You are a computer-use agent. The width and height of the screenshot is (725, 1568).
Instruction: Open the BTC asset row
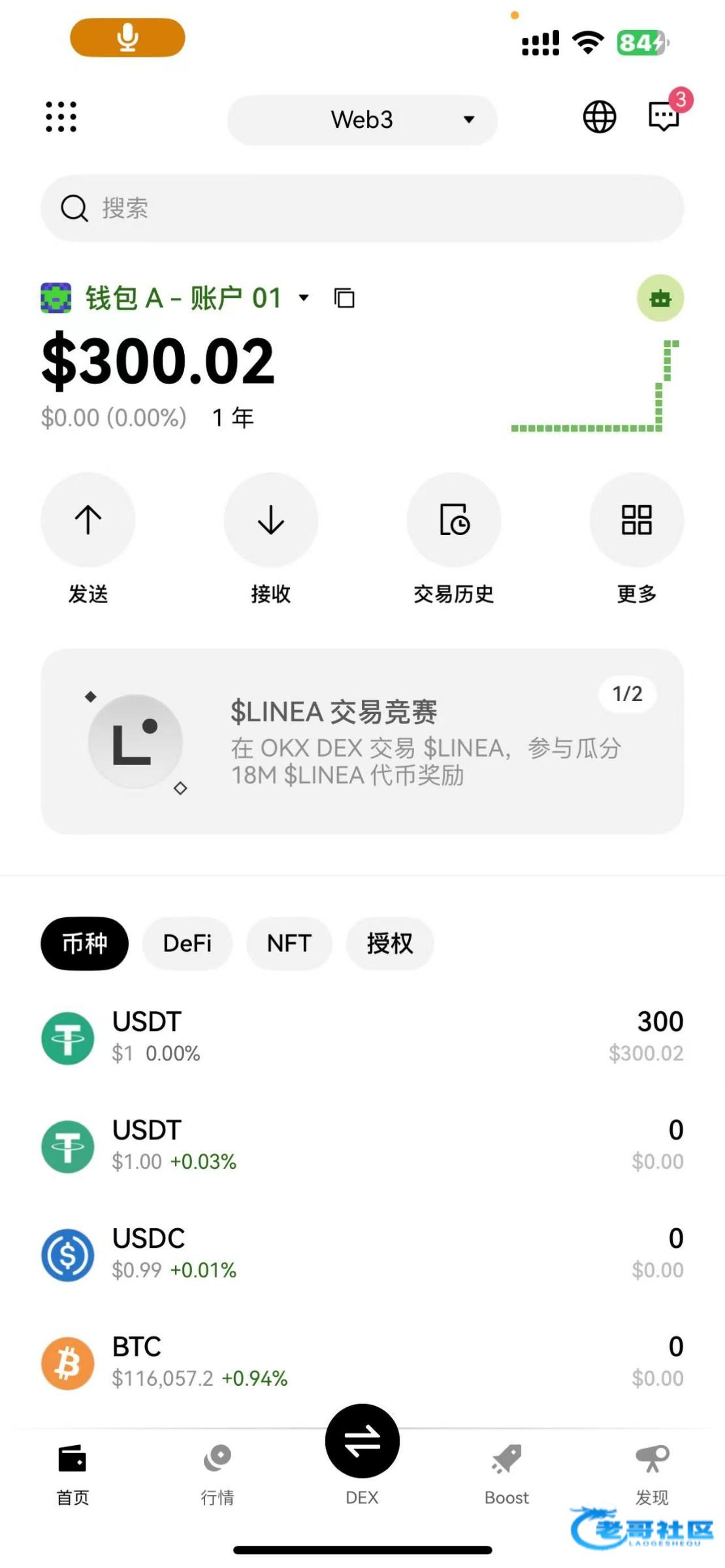(x=362, y=1362)
